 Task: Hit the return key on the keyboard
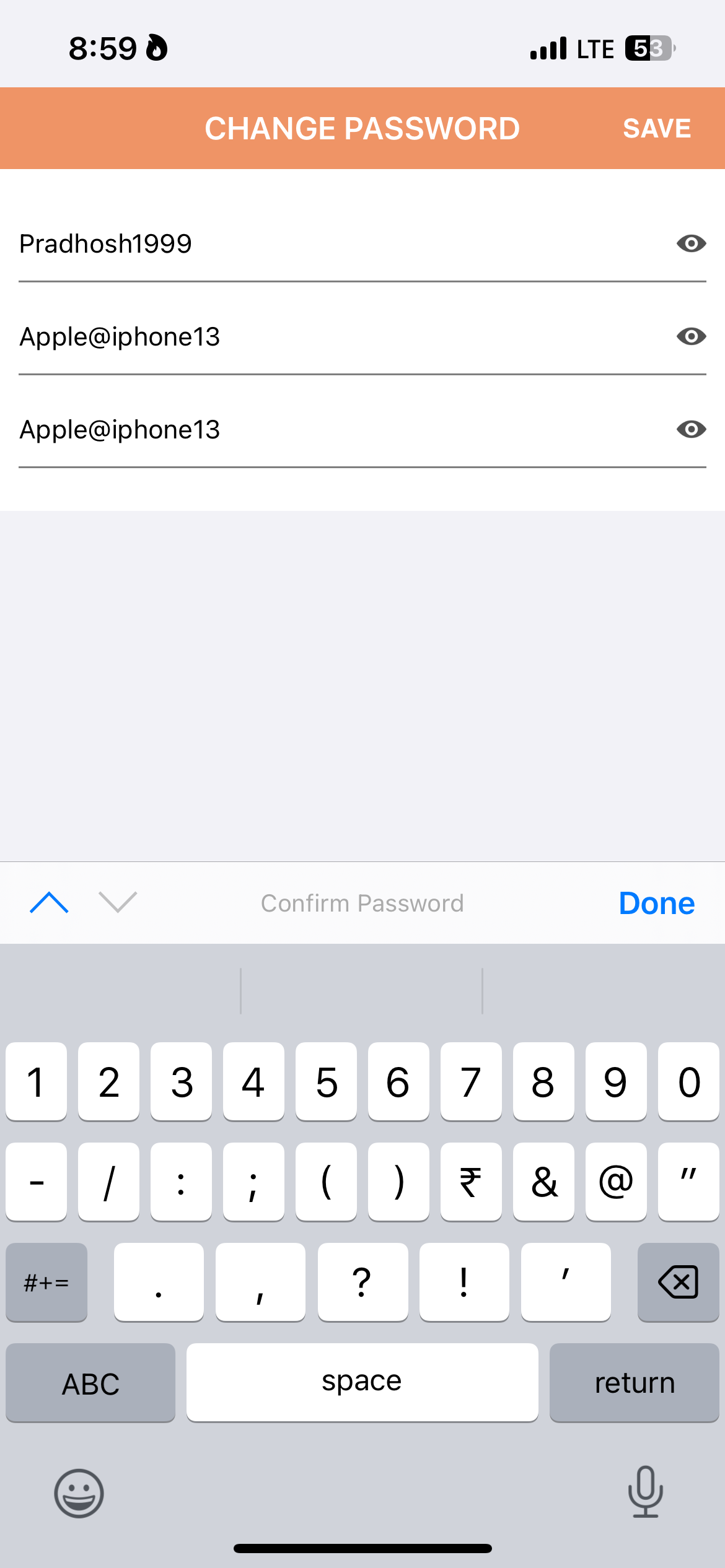tap(634, 1383)
